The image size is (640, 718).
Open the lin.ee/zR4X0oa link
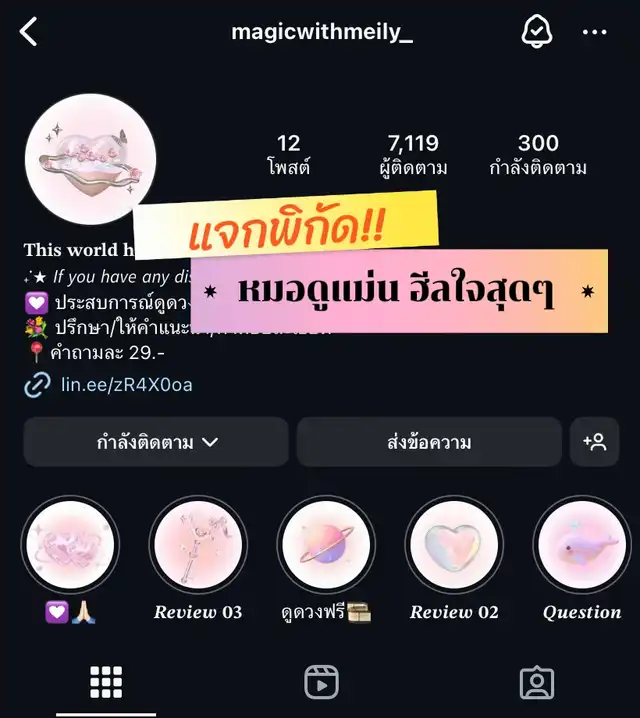click(x=124, y=385)
